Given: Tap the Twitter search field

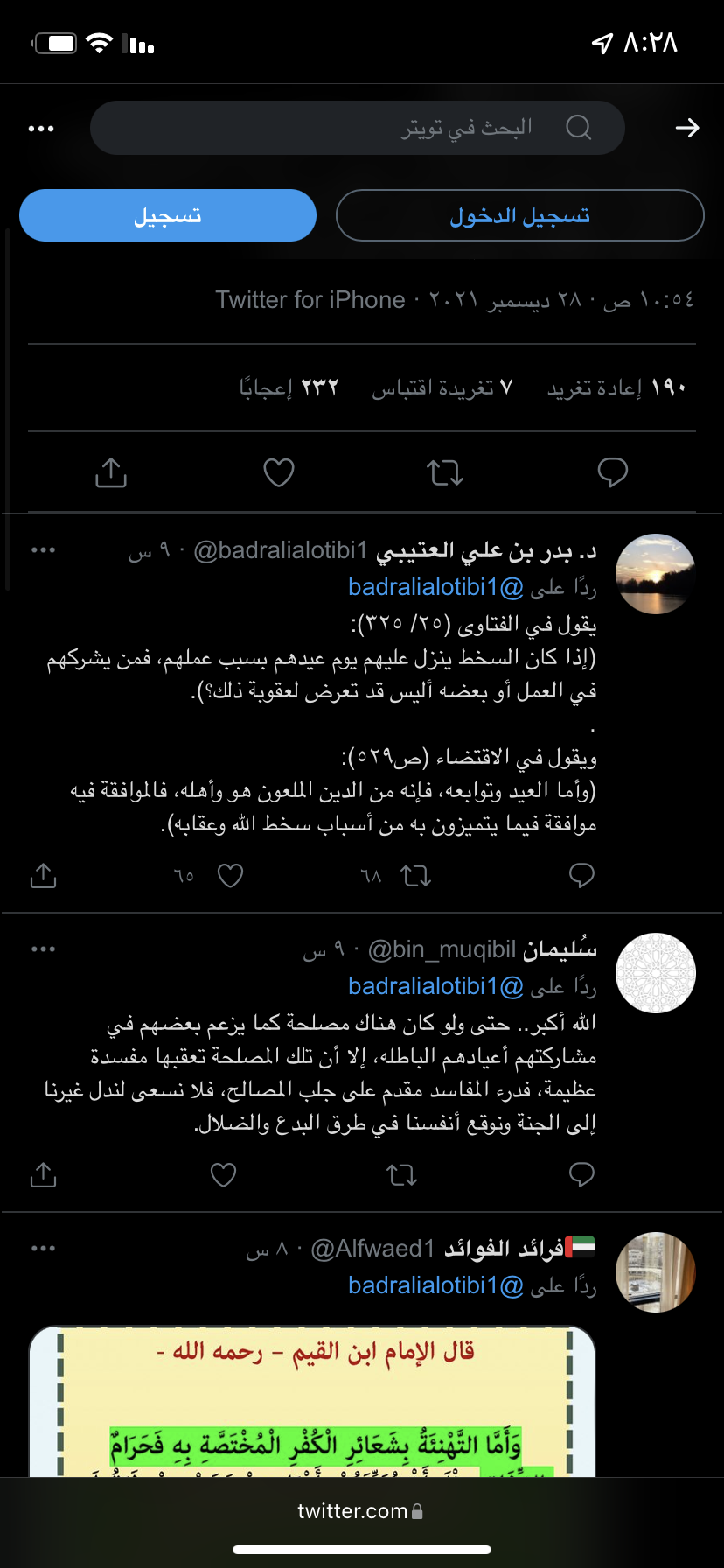Looking at the screenshot, I should (357, 128).
